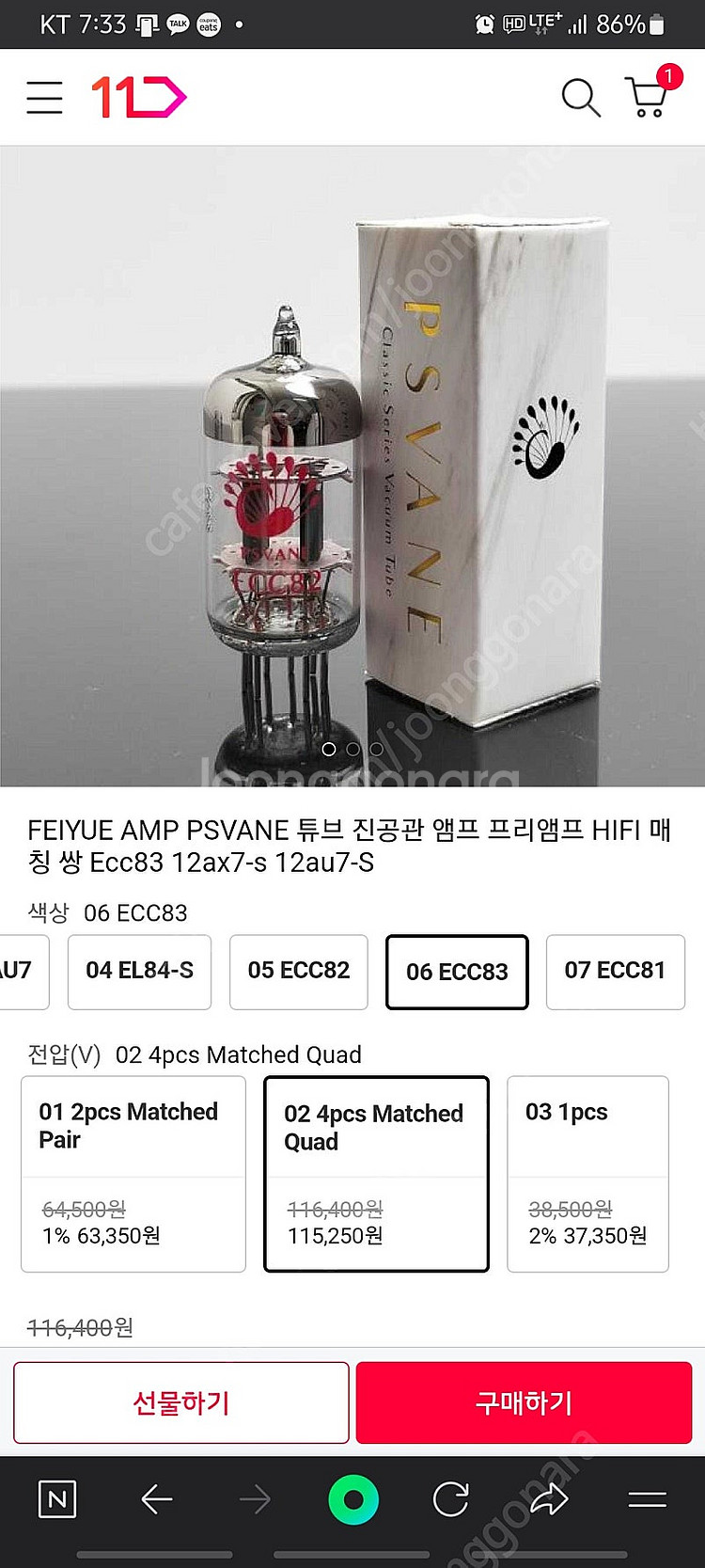Reload the page
The height and width of the screenshot is (1568, 705).
click(x=451, y=1499)
